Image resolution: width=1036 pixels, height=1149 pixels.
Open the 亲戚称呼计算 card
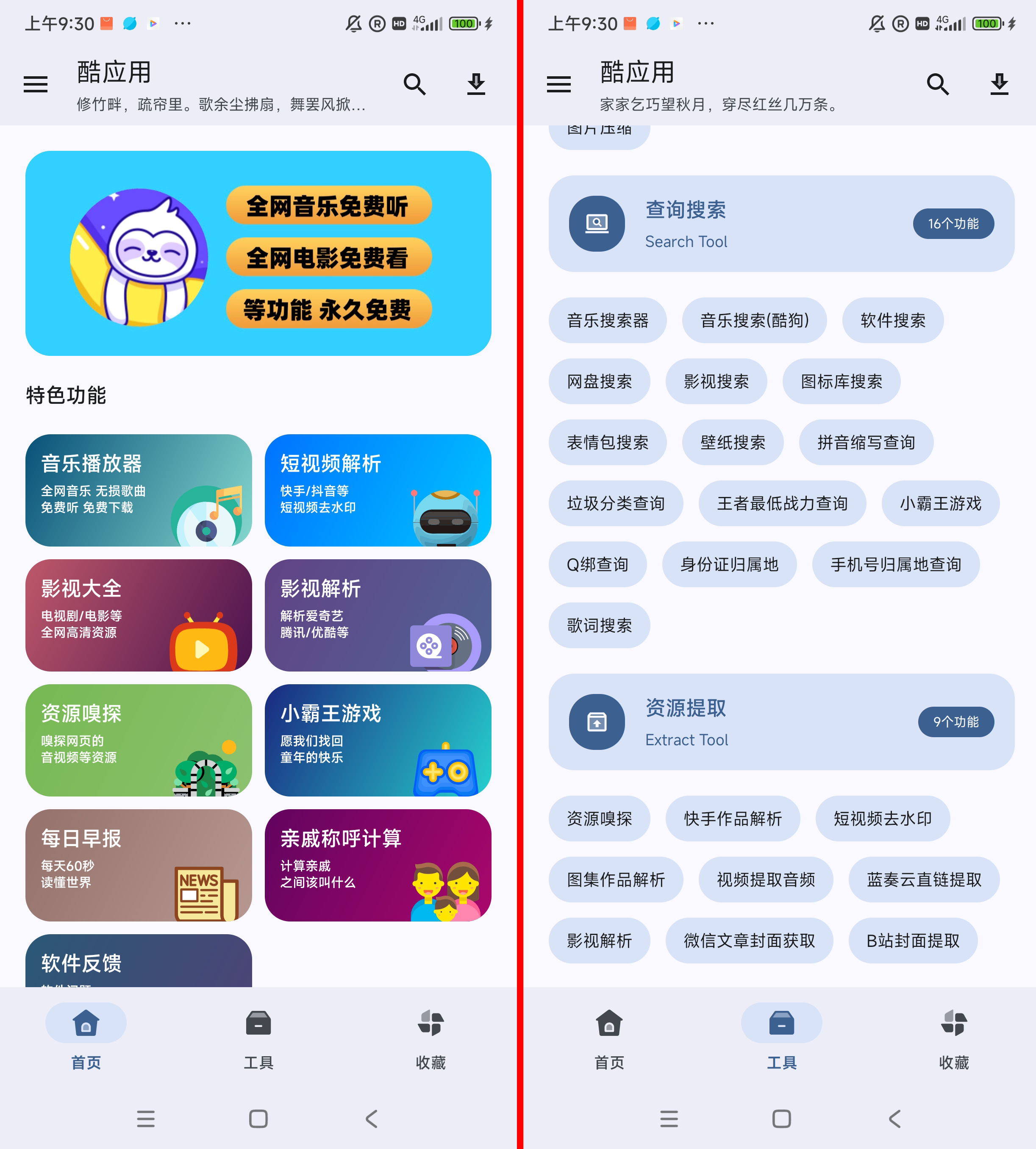(378, 864)
